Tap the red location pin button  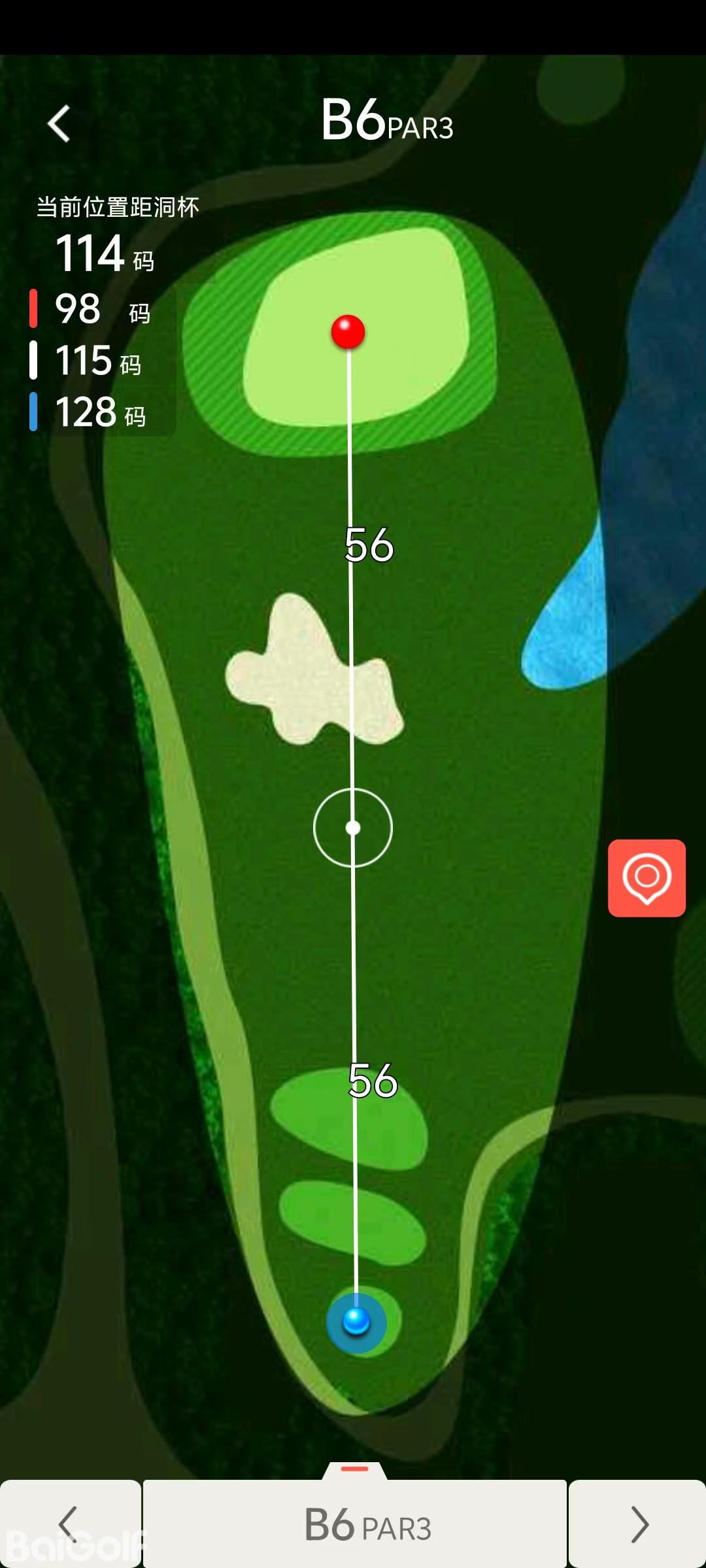pyautogui.click(x=647, y=877)
